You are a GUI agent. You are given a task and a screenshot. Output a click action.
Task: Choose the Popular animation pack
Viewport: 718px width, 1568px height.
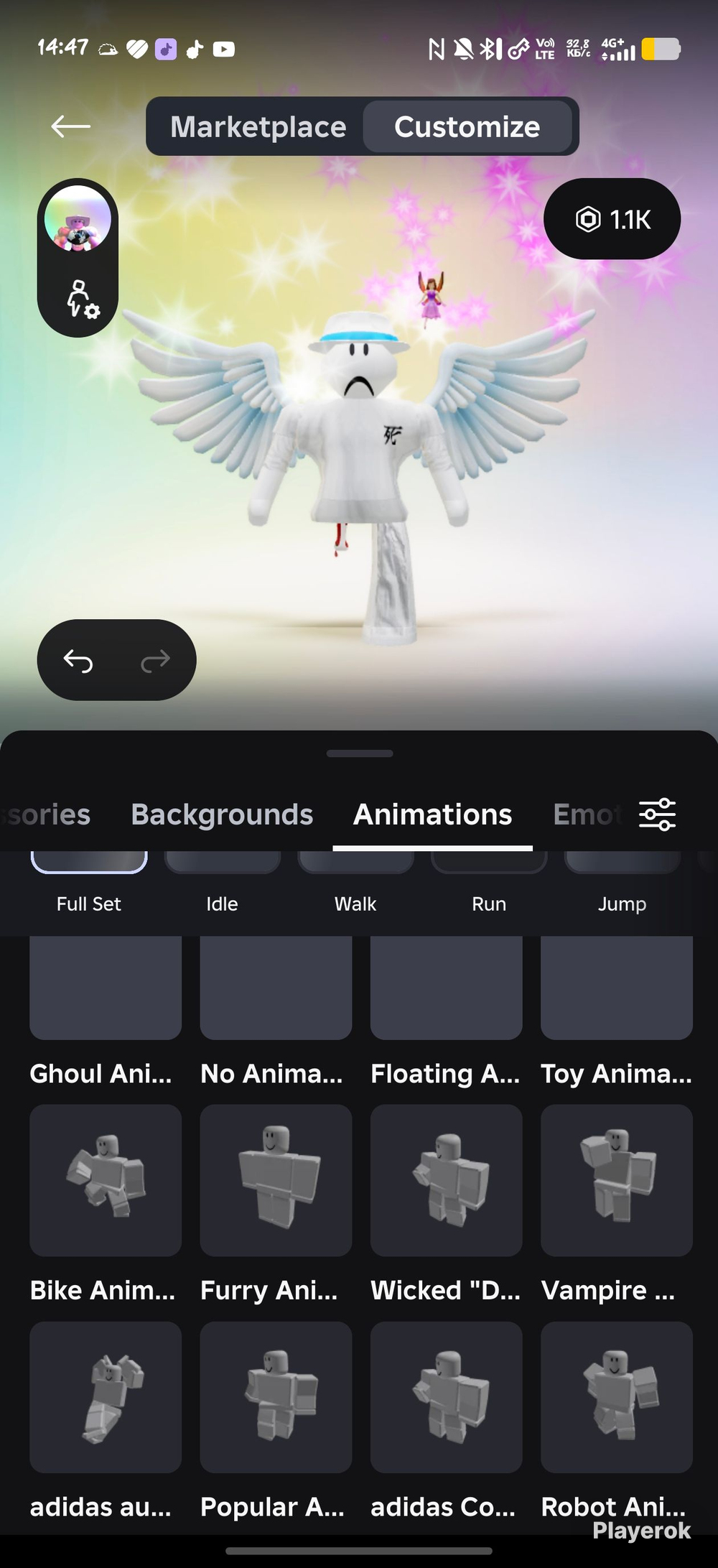point(276,1421)
